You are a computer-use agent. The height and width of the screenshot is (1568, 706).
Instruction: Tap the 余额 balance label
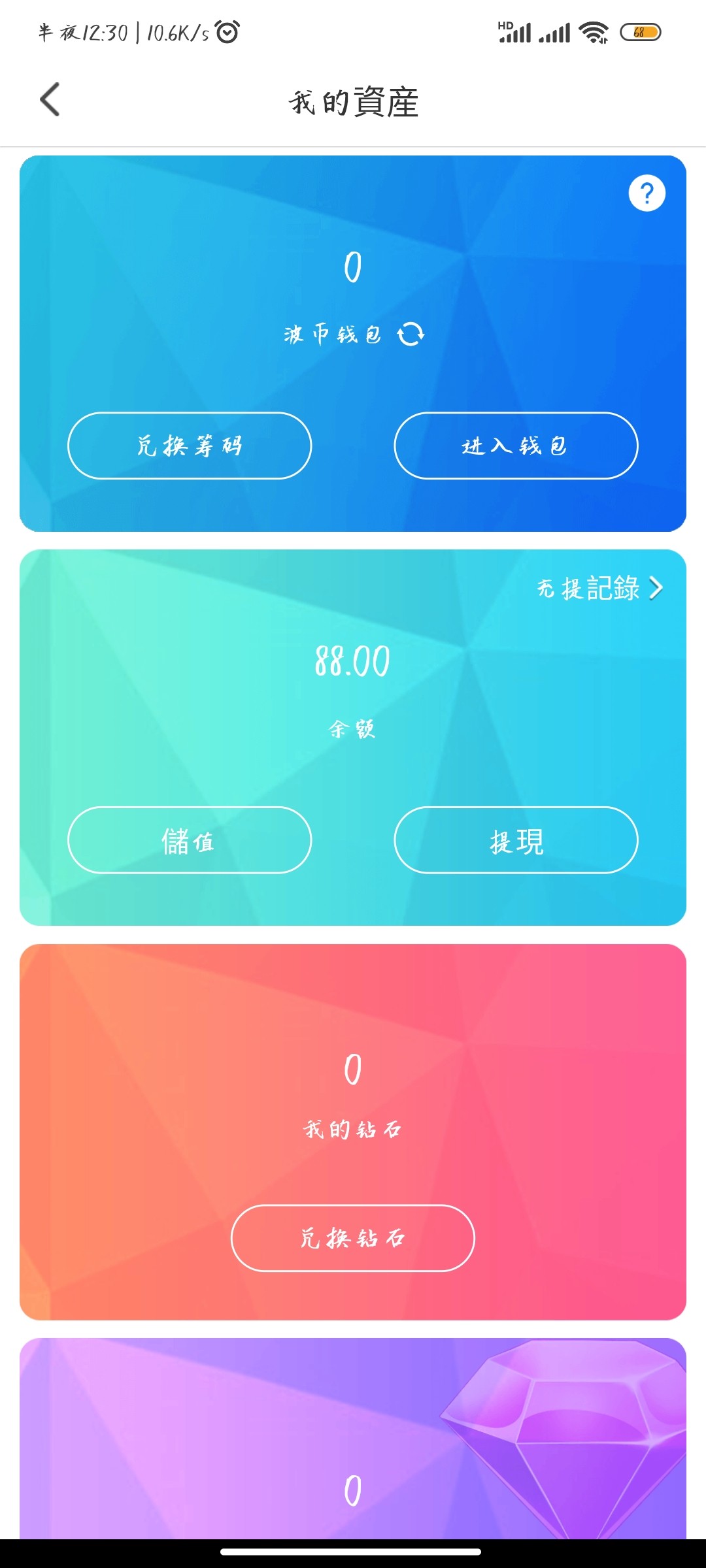click(353, 729)
